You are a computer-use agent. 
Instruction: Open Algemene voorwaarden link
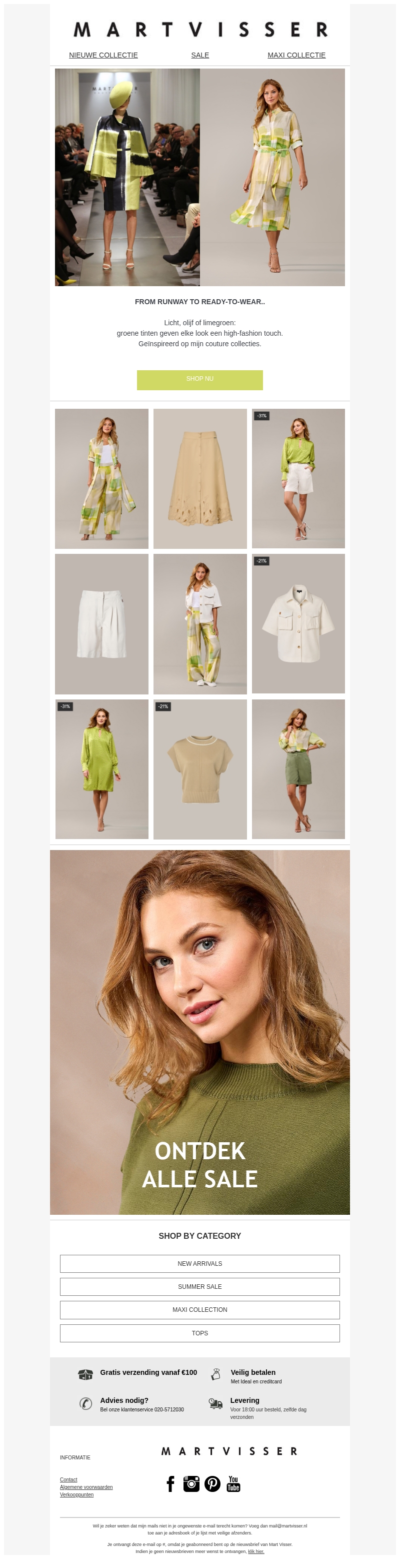[85, 1487]
